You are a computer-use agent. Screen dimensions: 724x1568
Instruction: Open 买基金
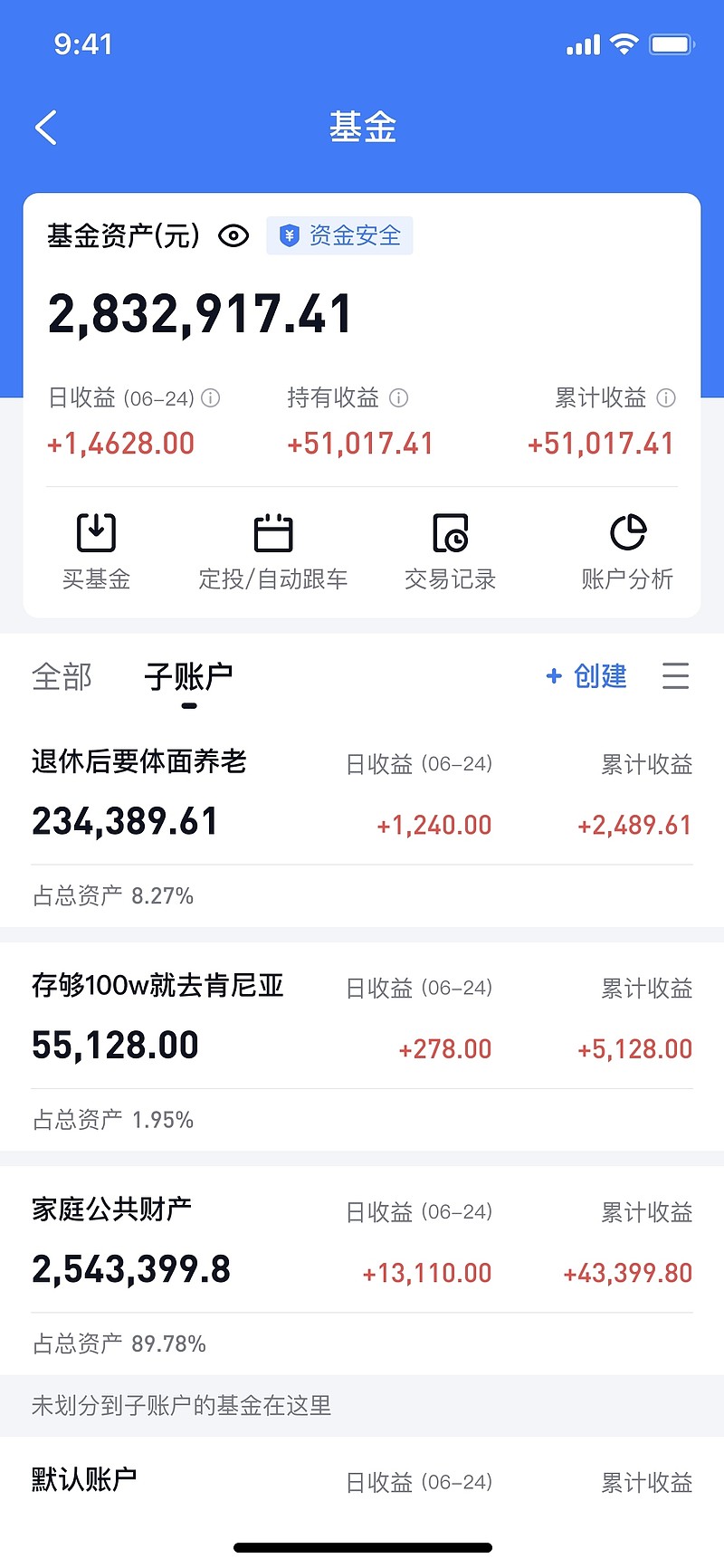[96, 550]
